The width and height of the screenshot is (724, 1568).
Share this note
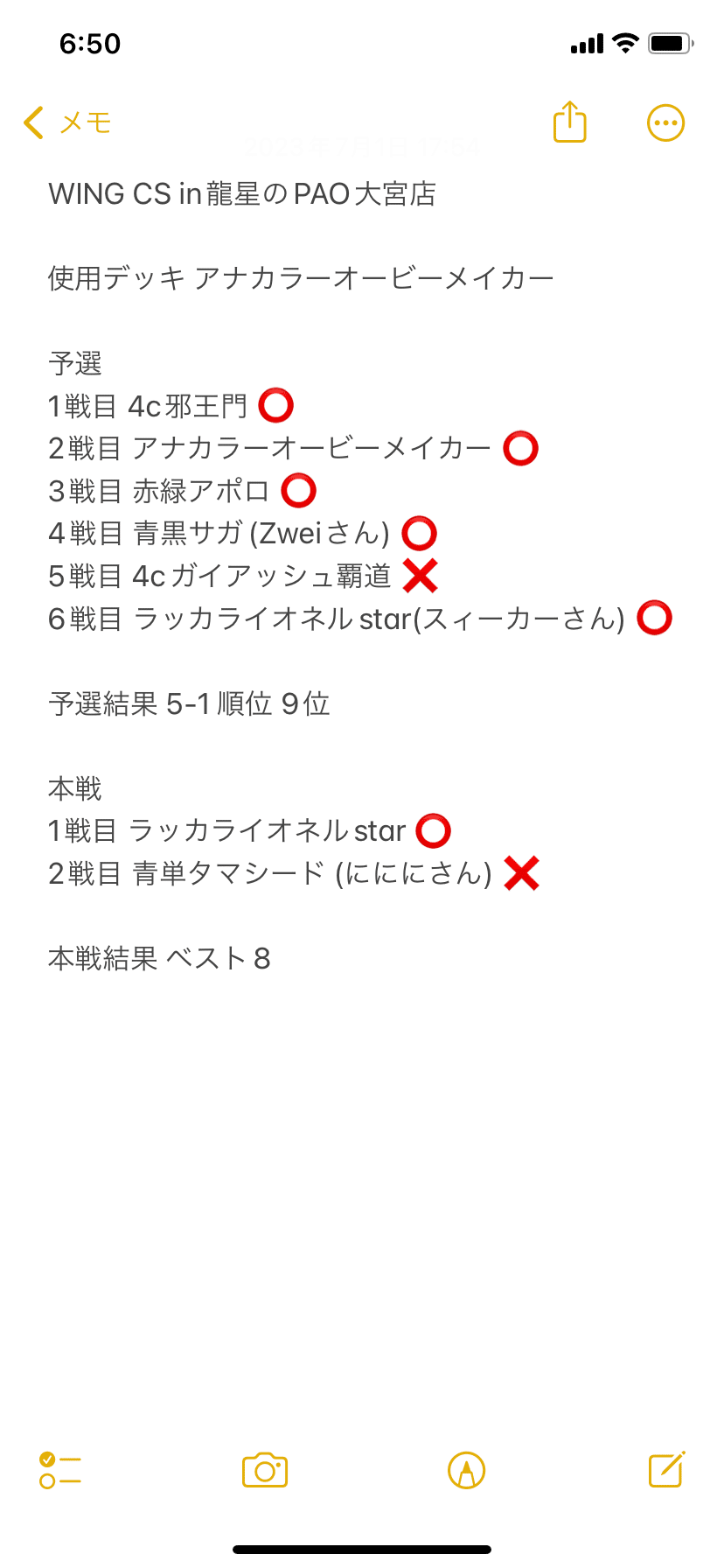click(x=569, y=122)
